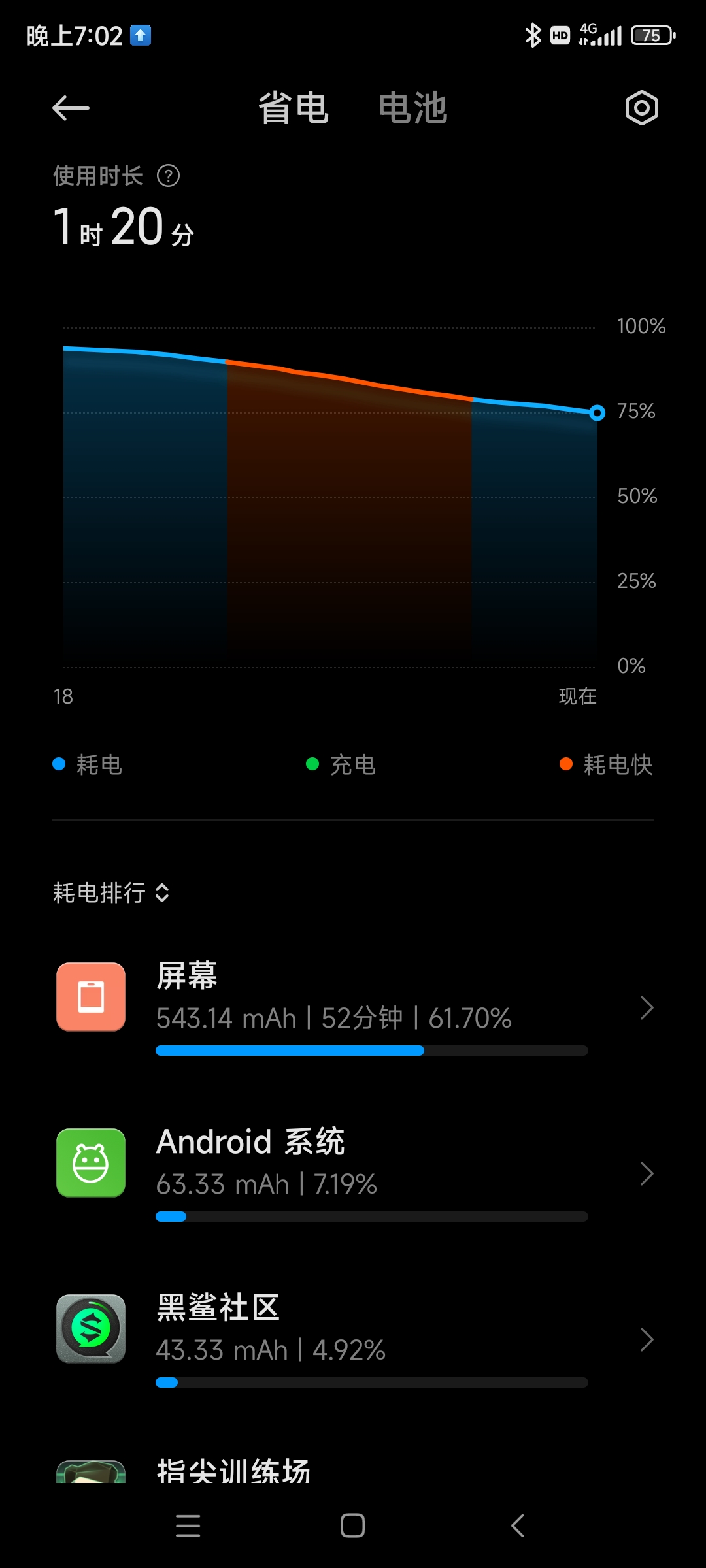Switch to the 电池 tab
This screenshot has width=706, height=1568.
coord(412,108)
